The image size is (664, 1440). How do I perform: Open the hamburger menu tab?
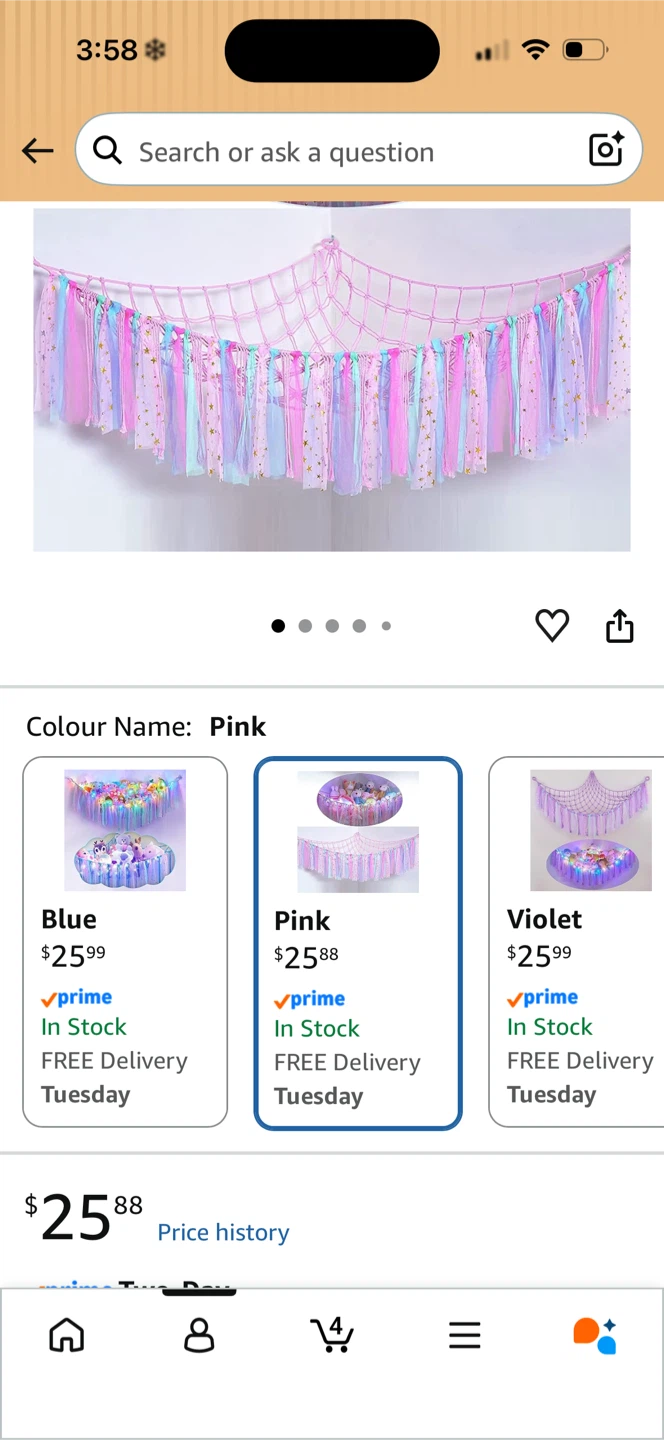(x=464, y=1335)
